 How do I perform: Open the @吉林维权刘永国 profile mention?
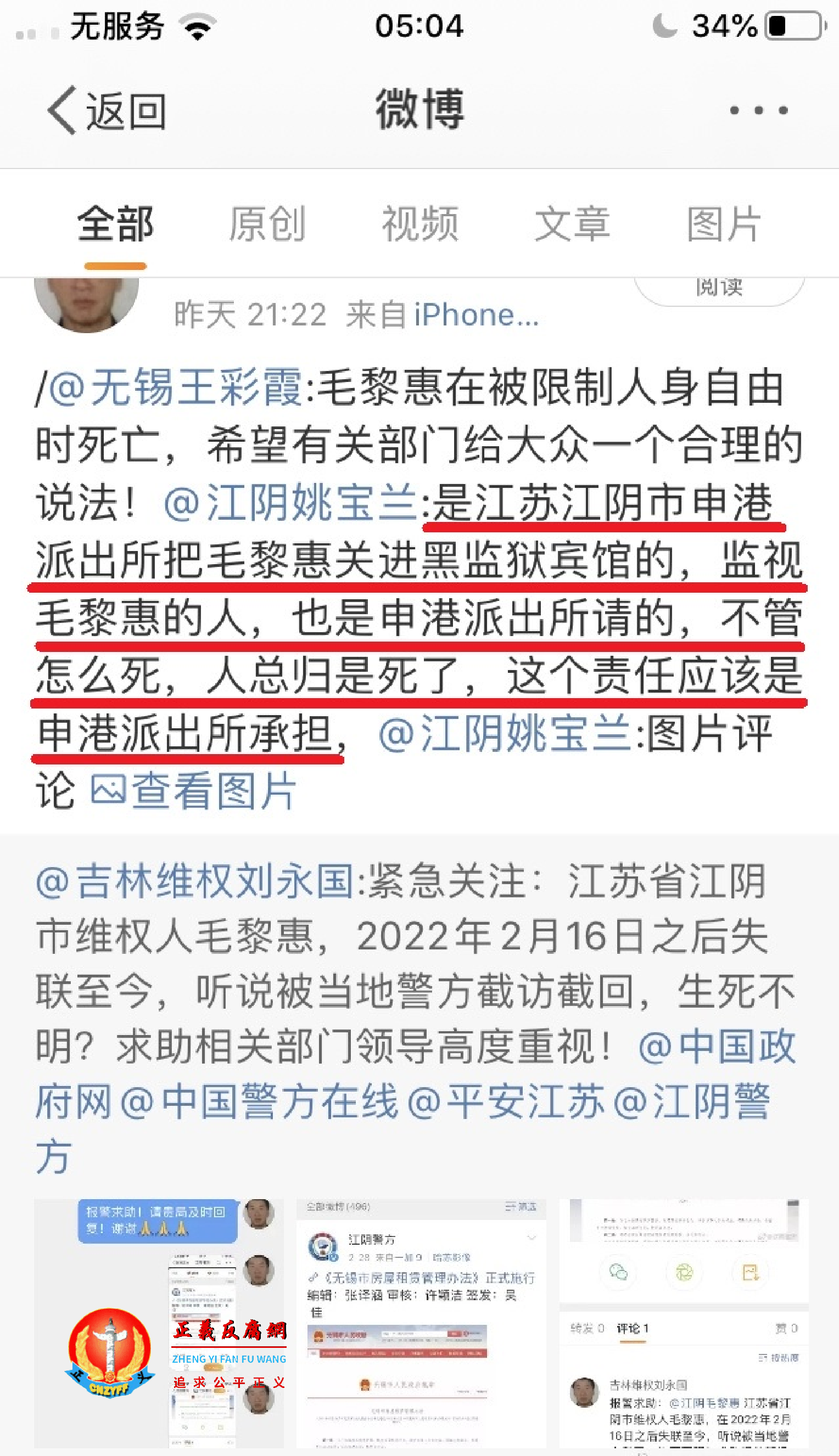coord(195,881)
